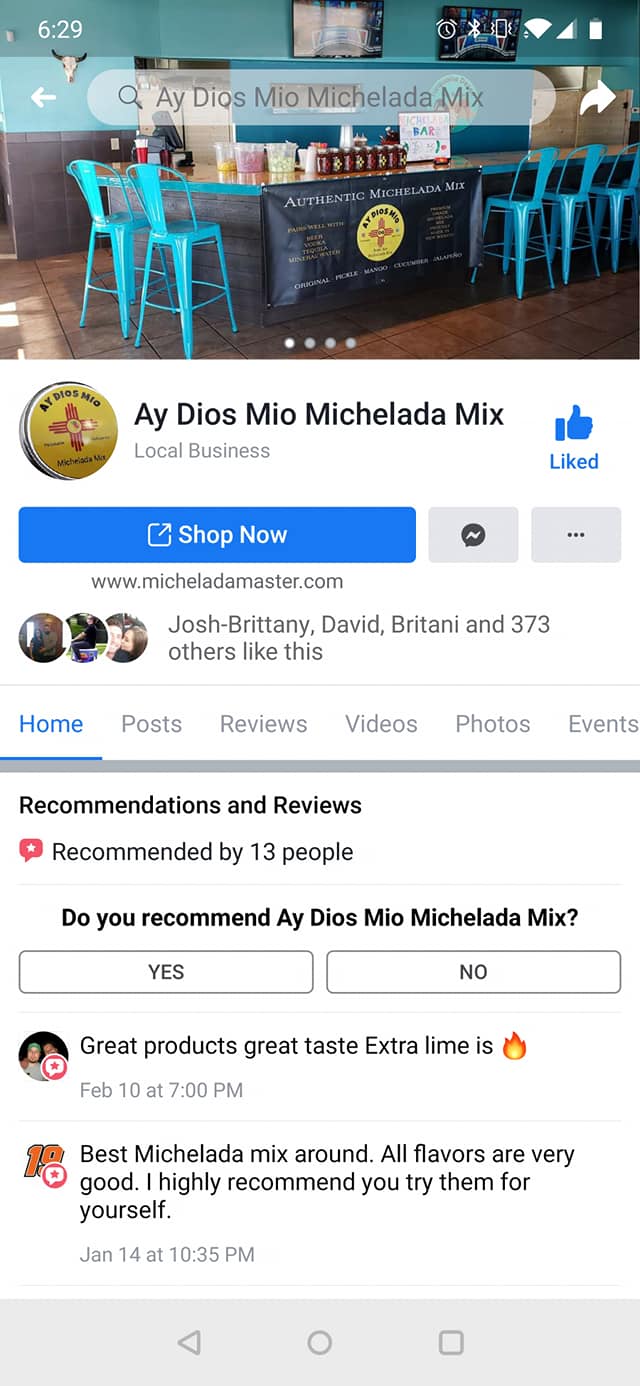
Task: Open the cover photo of the bar
Action: point(320,230)
